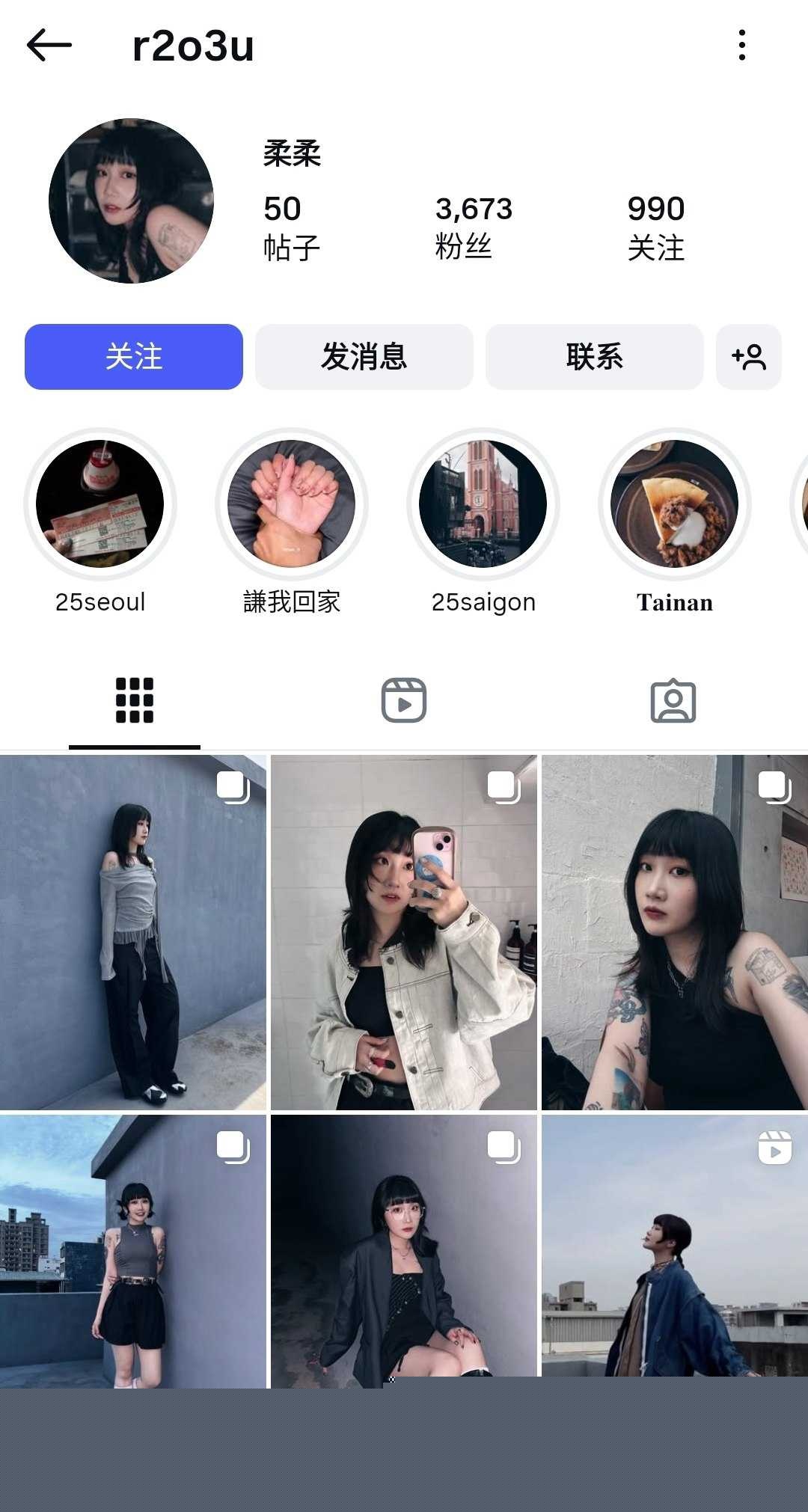Click the profile picture of 柔柔
Screen dimensions: 808x1512
coord(133,201)
